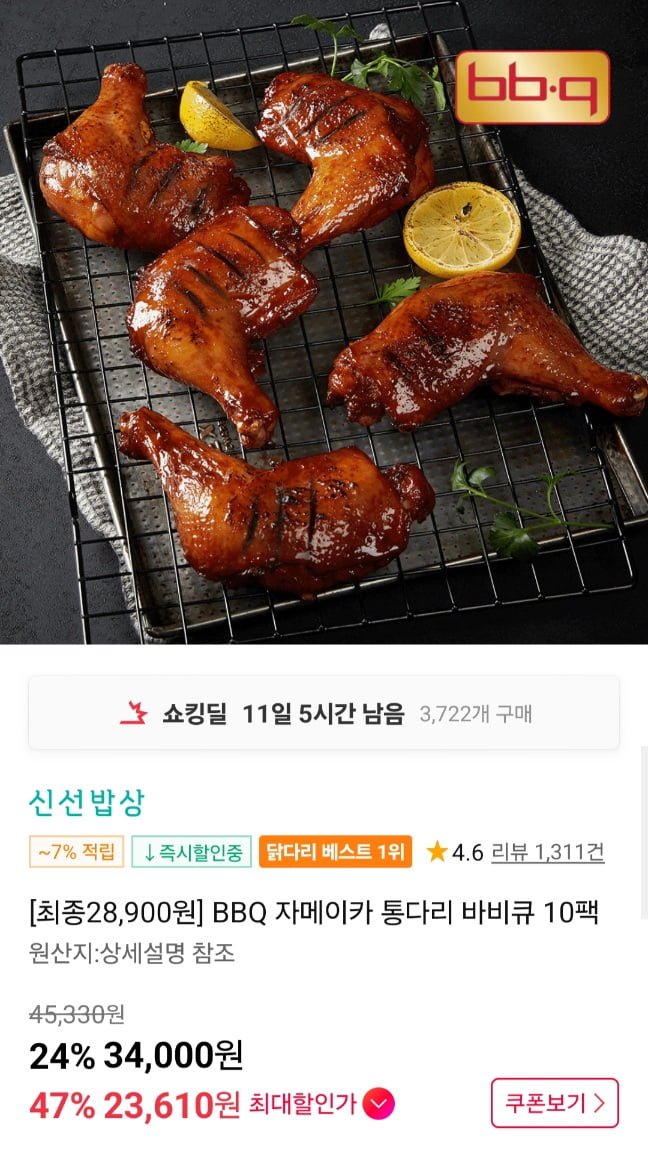Visit the 신선밥상 store page
This screenshot has height=1152, width=648.
86,802
